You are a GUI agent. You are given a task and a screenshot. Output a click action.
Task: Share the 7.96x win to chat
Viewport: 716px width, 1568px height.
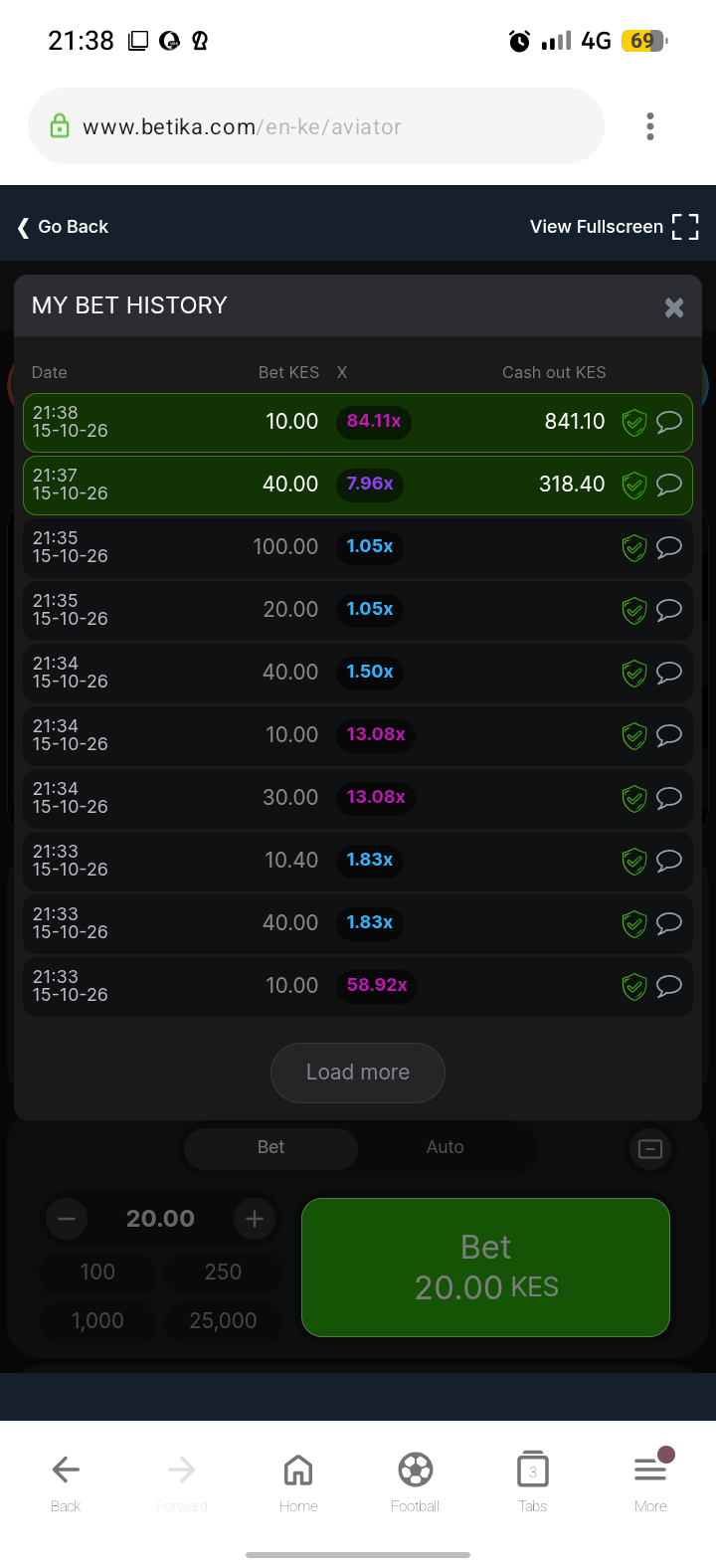tap(669, 485)
